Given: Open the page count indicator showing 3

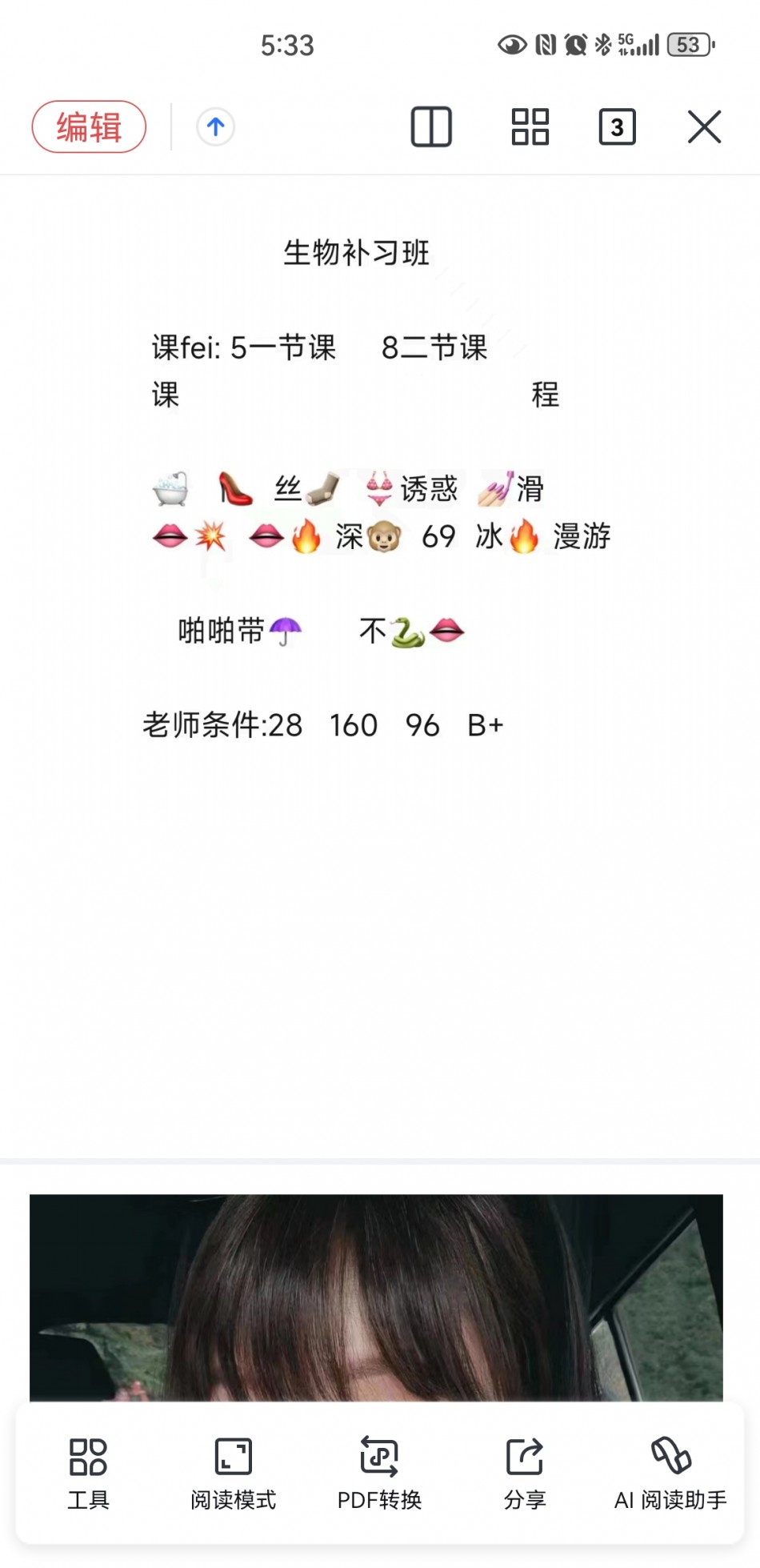Looking at the screenshot, I should pyautogui.click(x=617, y=126).
